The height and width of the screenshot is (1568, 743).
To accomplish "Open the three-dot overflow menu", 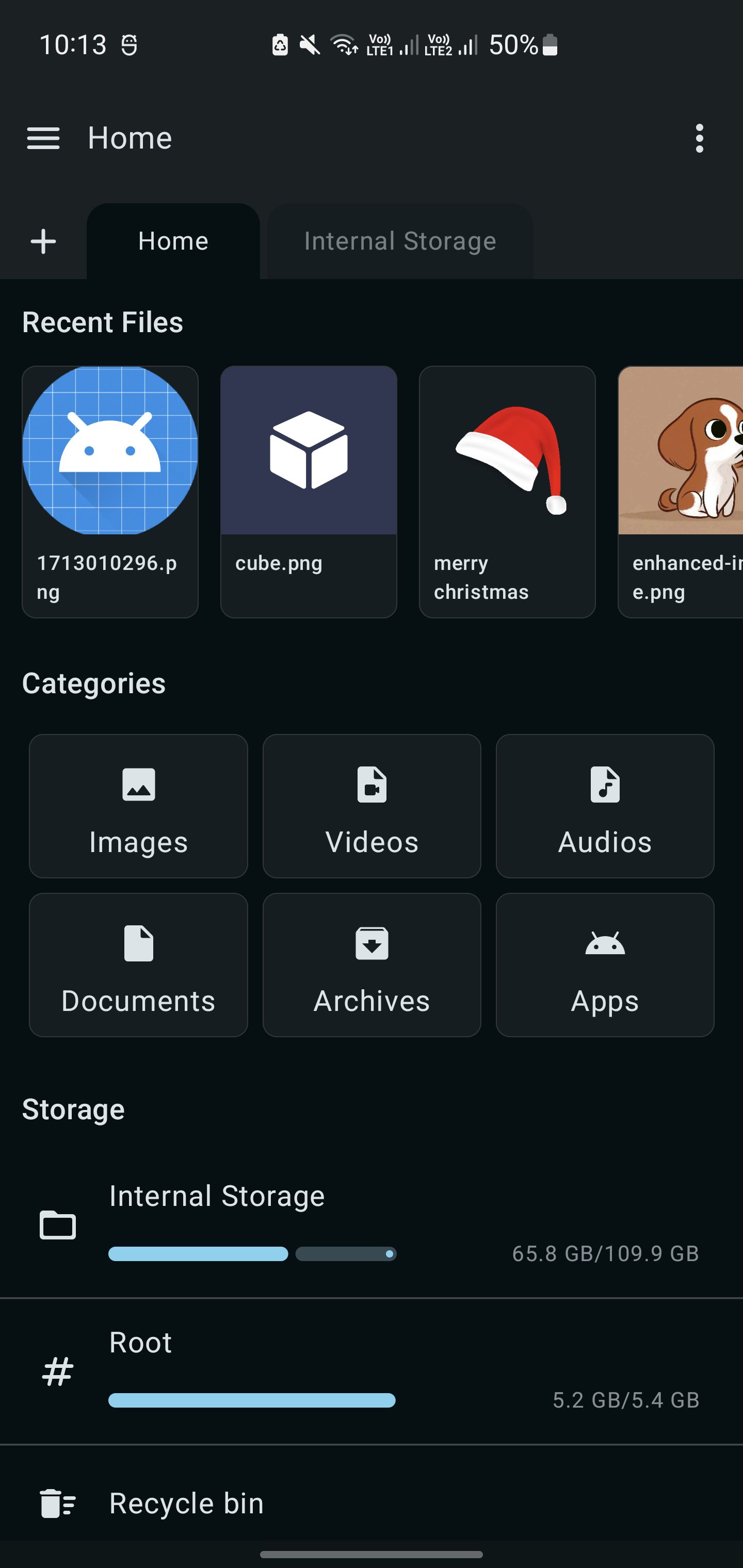I will [699, 138].
